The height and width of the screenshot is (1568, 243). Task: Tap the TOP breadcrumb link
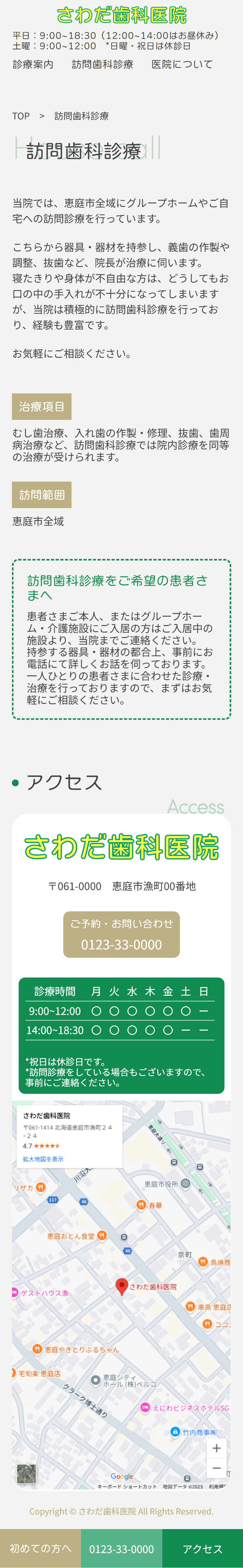pyautogui.click(x=21, y=116)
